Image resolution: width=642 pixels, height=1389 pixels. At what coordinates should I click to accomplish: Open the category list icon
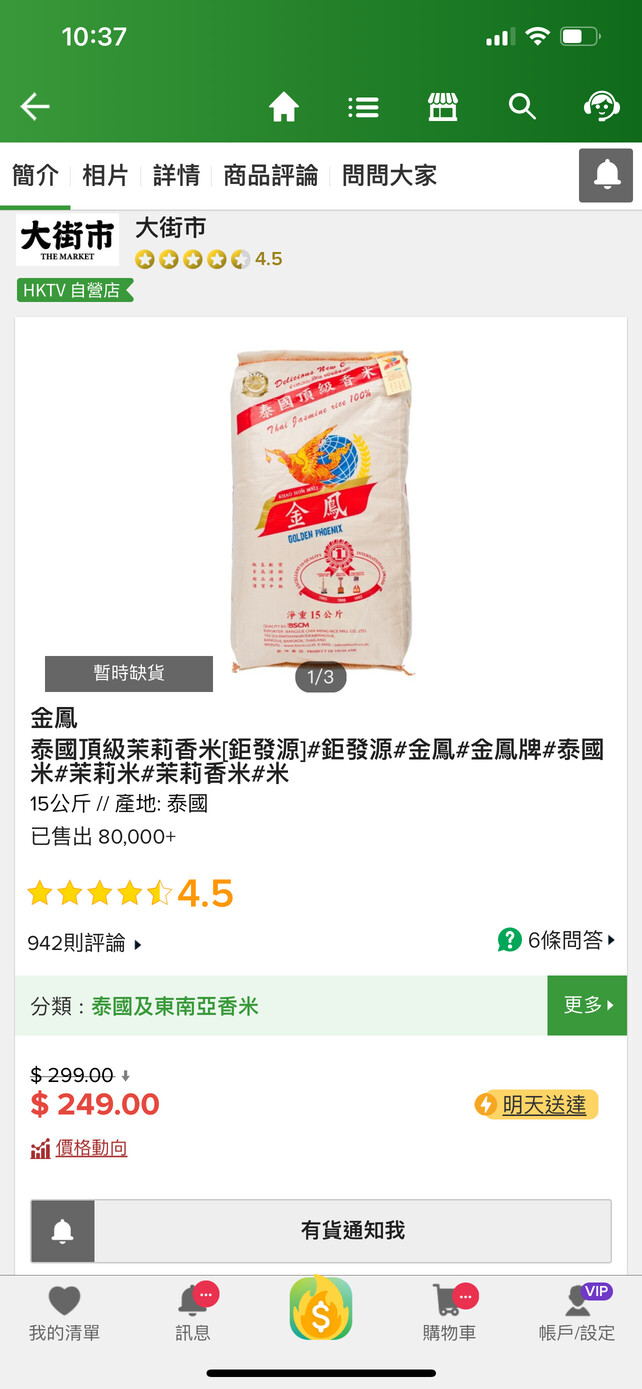tap(363, 107)
